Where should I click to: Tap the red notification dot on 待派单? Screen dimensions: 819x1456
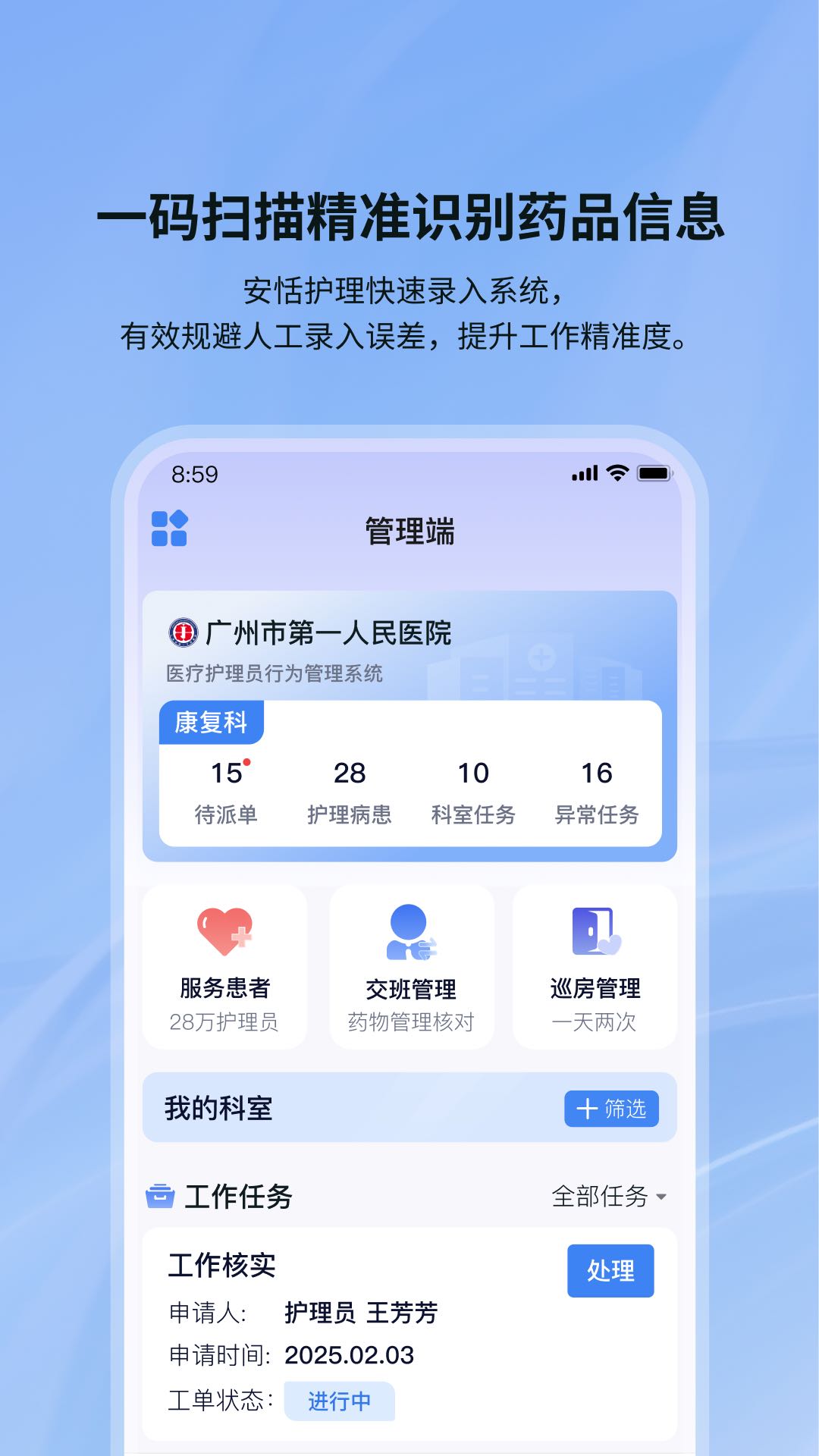(x=246, y=761)
